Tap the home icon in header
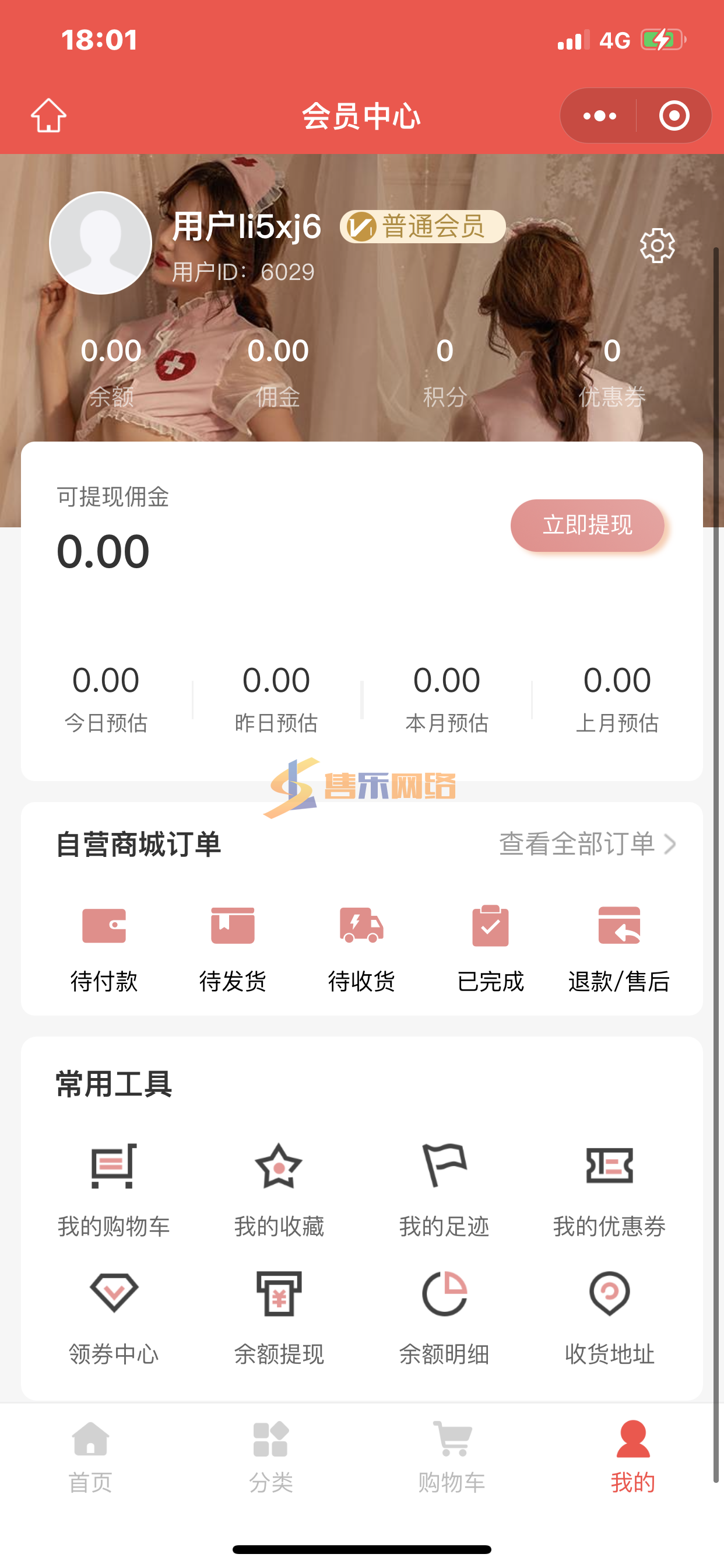724x1568 pixels. tap(48, 115)
